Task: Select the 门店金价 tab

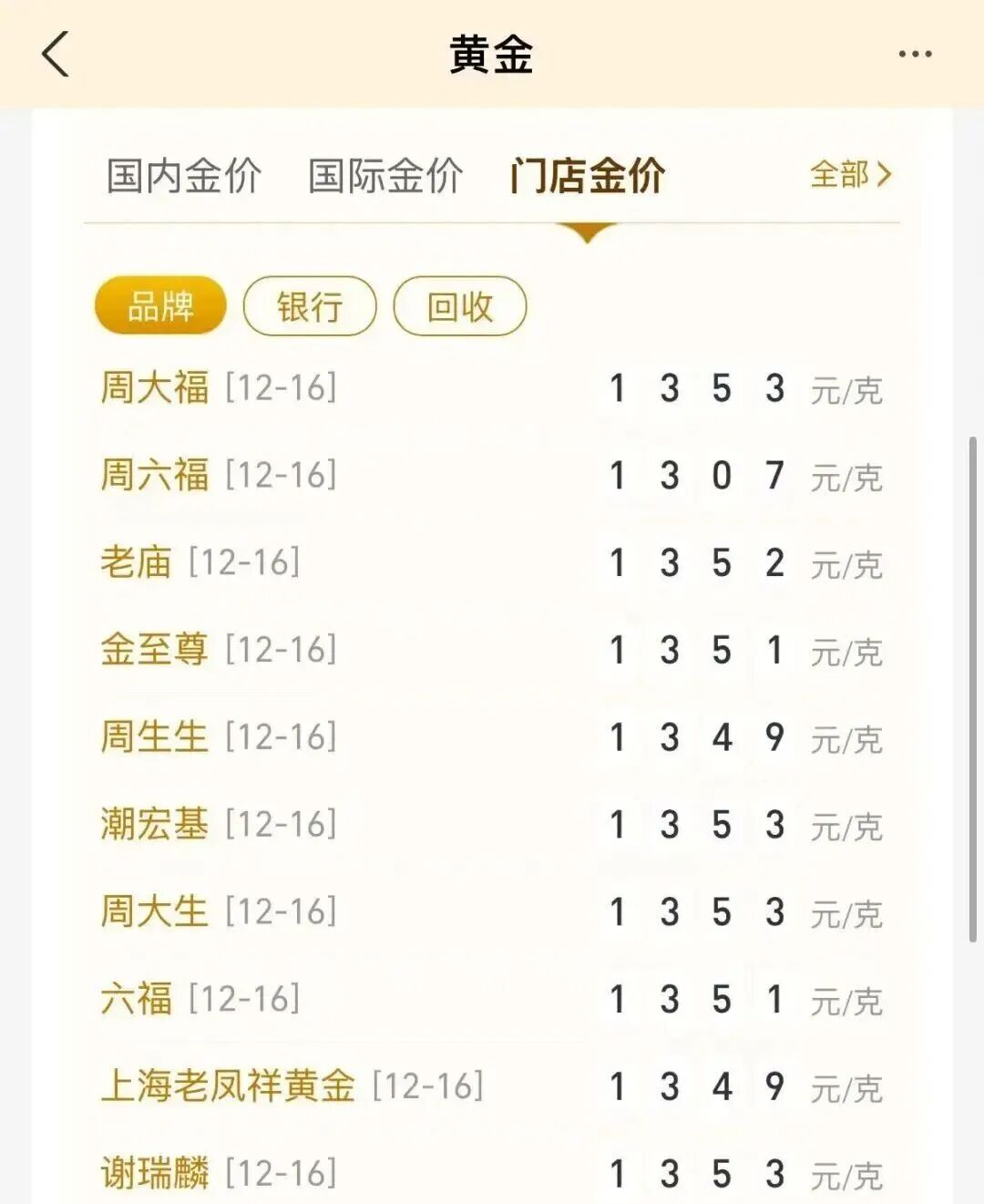Action: 588,176
